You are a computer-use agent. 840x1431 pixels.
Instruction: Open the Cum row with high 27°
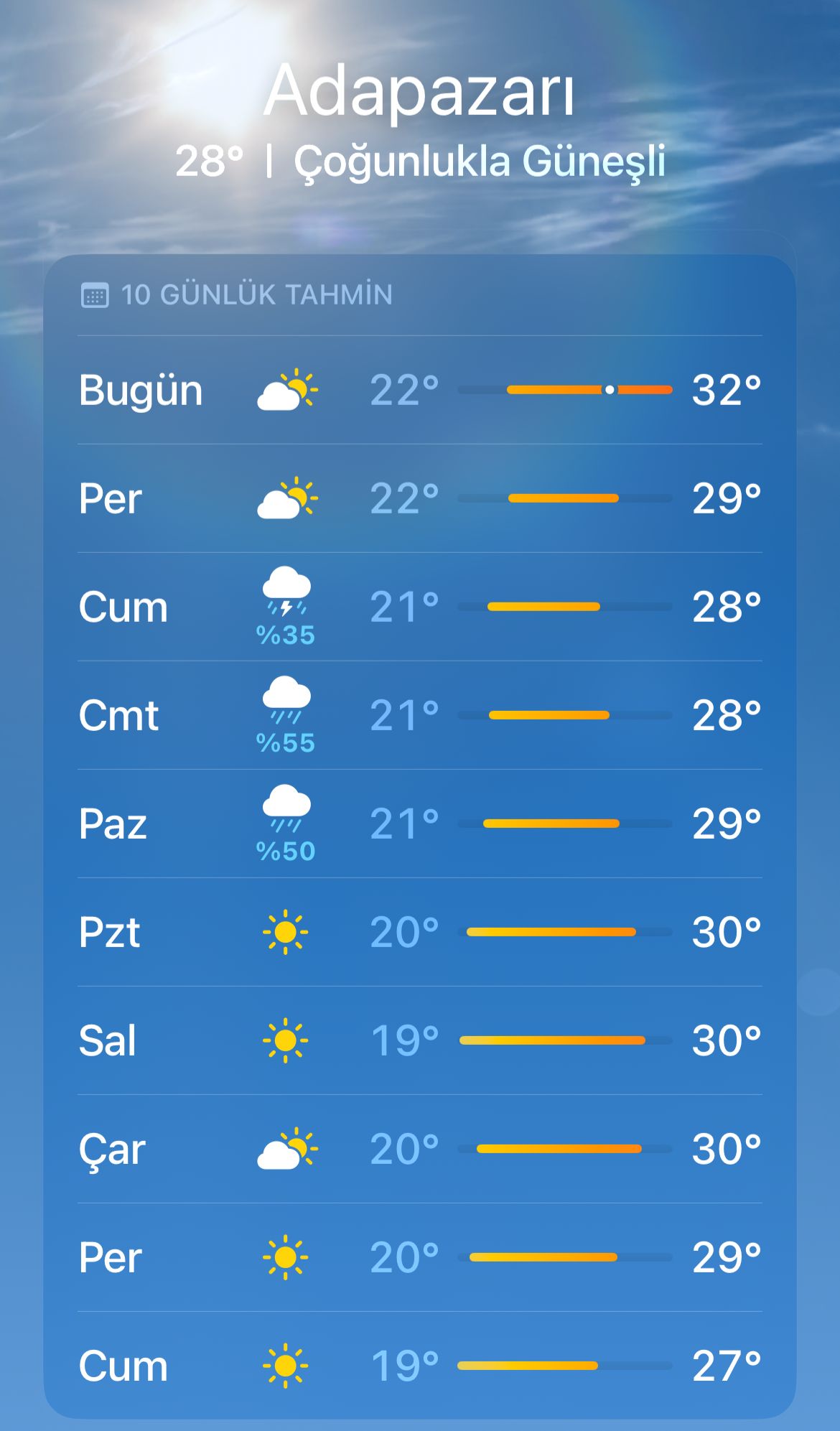click(420, 1366)
